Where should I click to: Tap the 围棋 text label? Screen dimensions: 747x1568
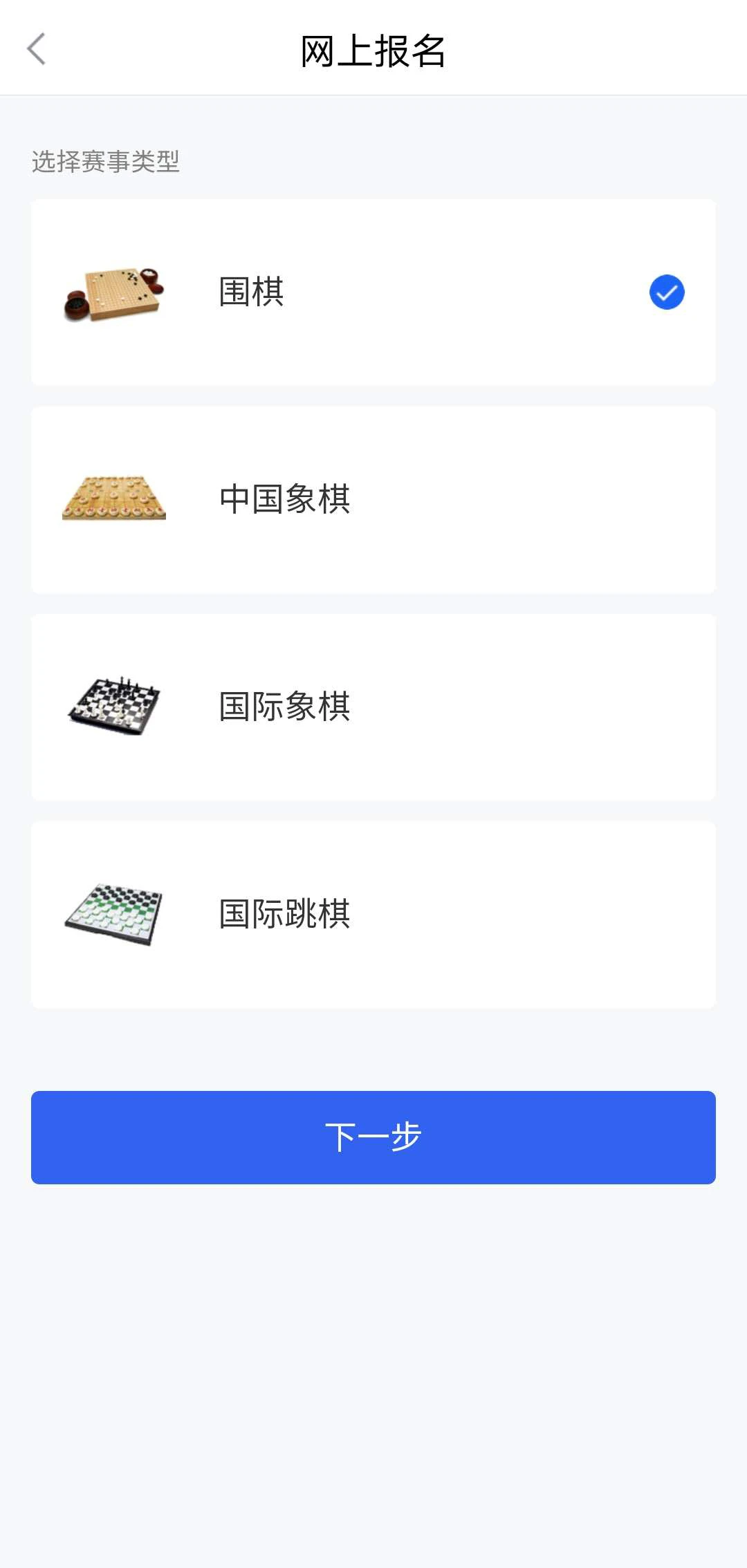[x=251, y=292]
